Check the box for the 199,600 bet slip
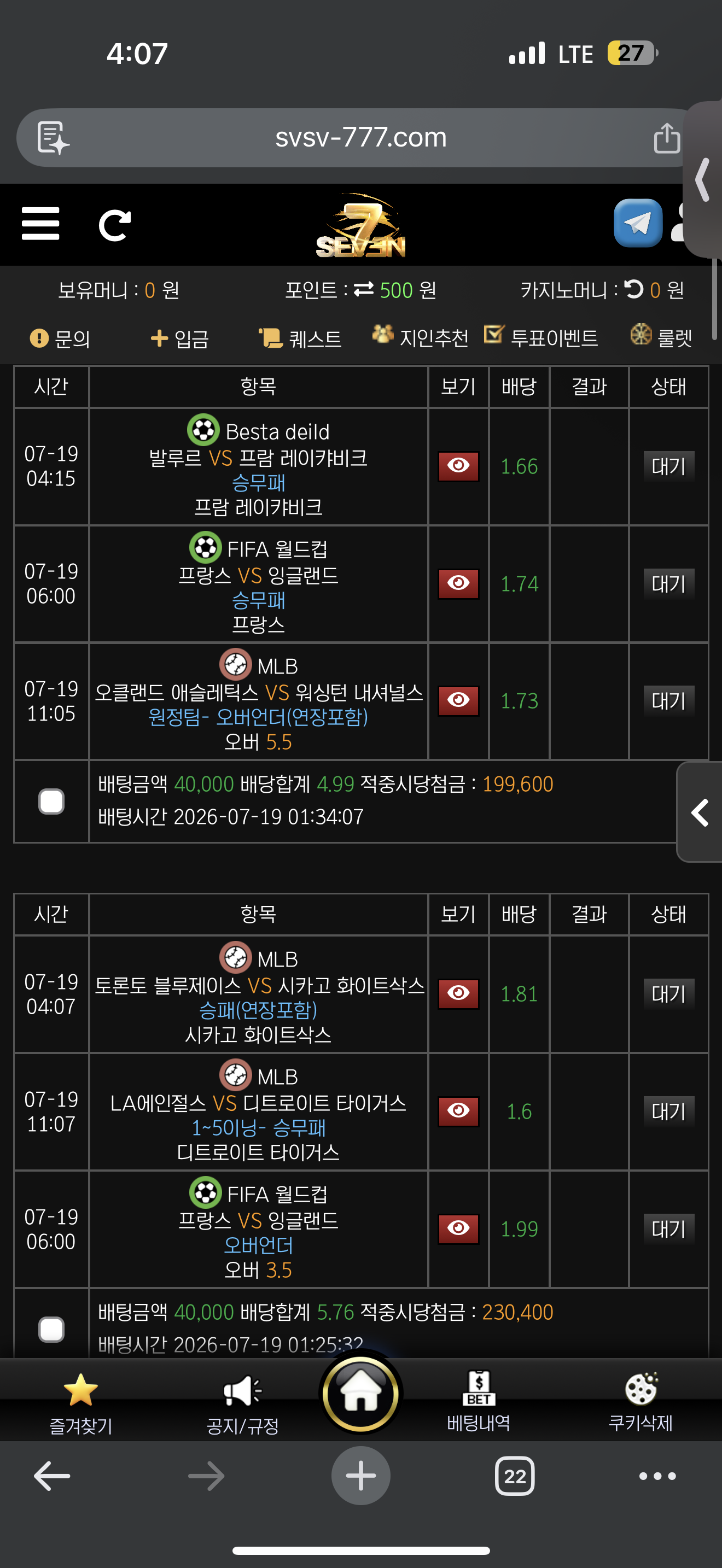The height and width of the screenshot is (1568, 722). click(x=51, y=801)
